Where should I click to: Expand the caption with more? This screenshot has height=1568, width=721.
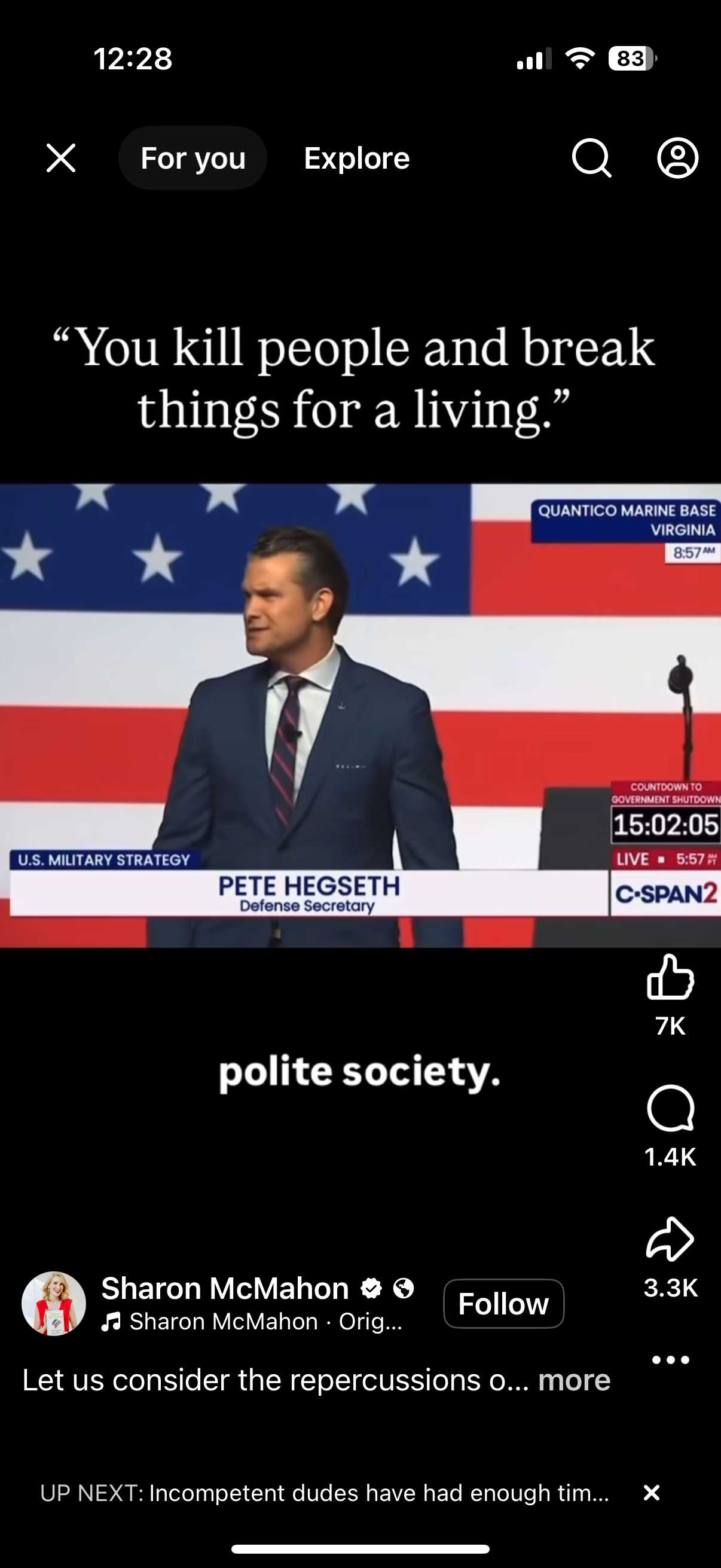pyautogui.click(x=574, y=1380)
